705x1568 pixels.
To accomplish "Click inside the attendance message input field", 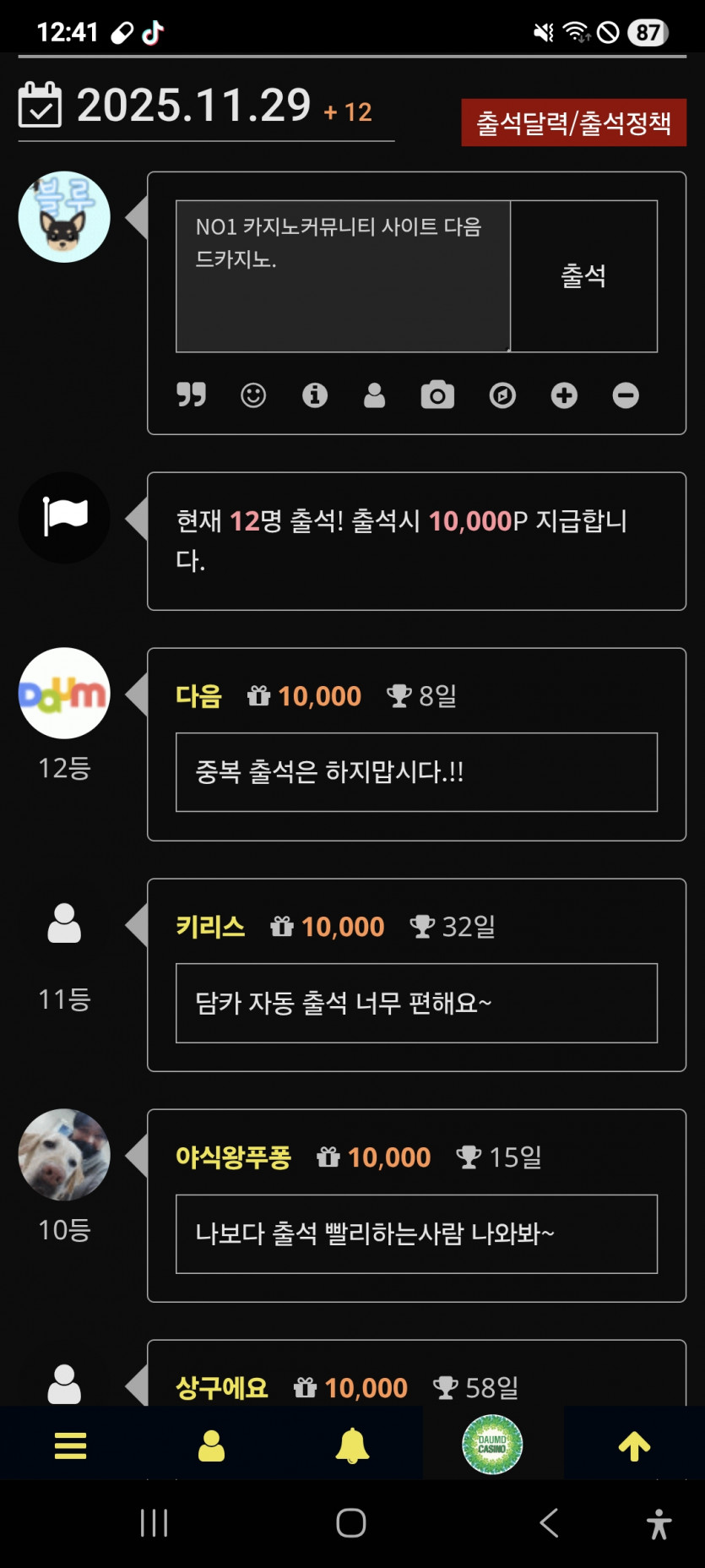I will (342, 275).
